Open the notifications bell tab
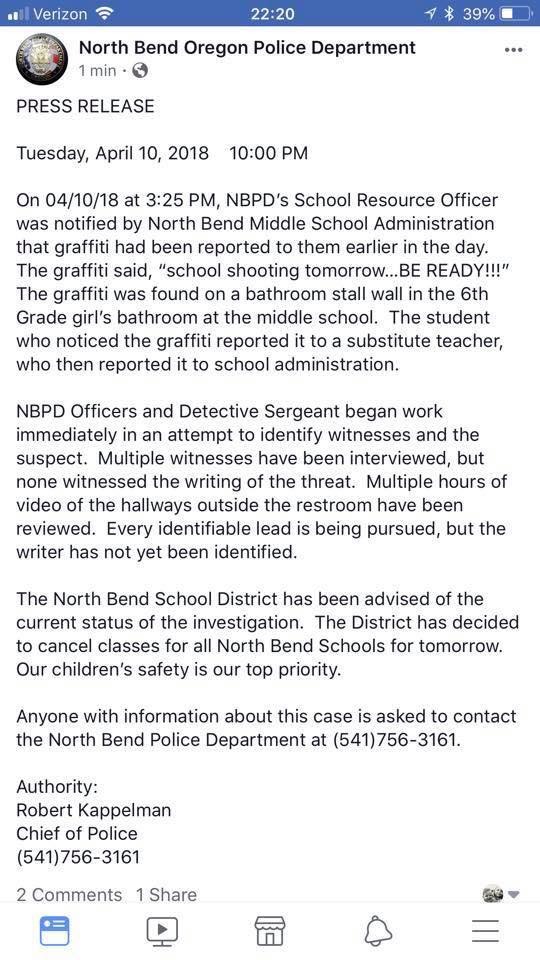The height and width of the screenshot is (960, 540). 378,931
